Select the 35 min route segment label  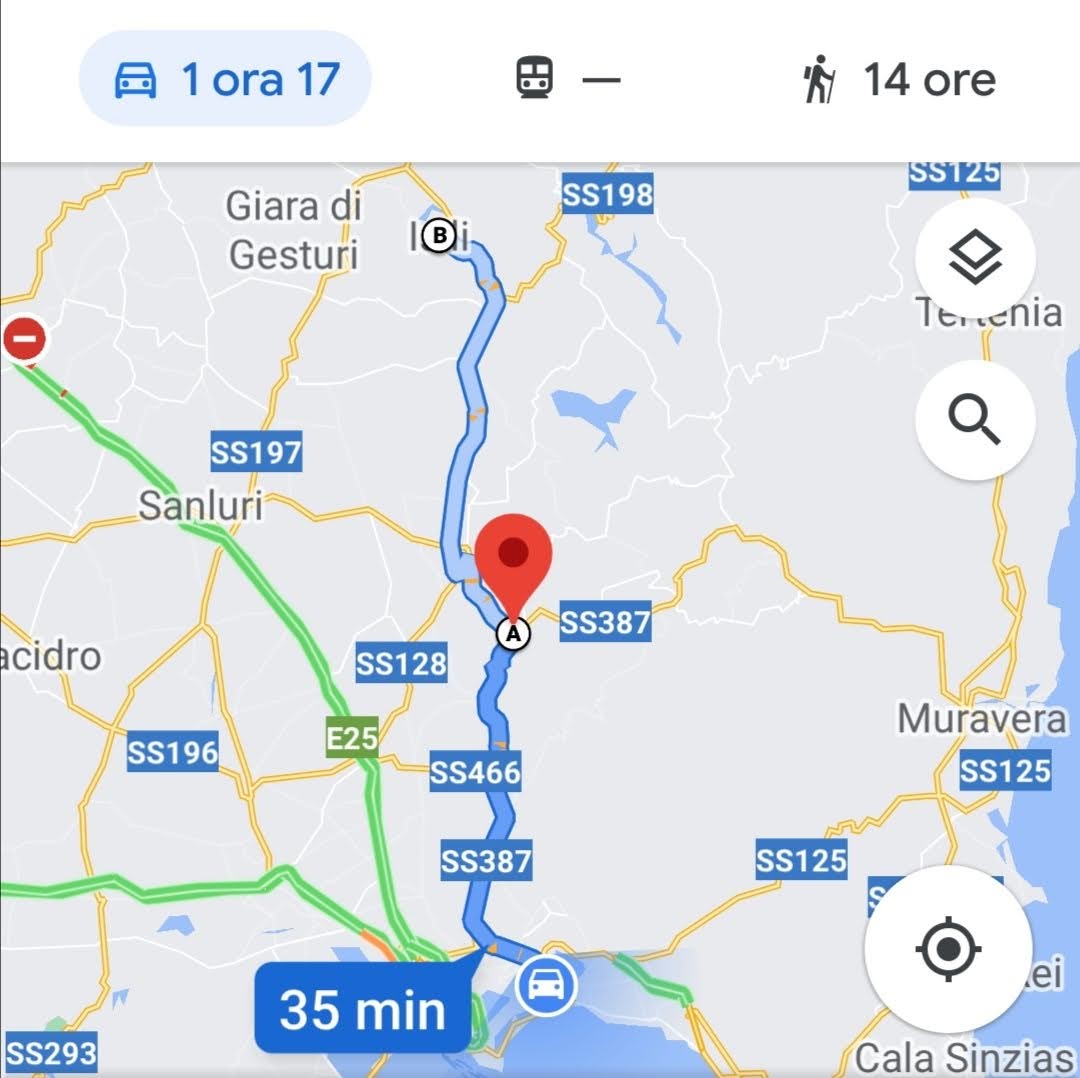pyautogui.click(x=362, y=1008)
